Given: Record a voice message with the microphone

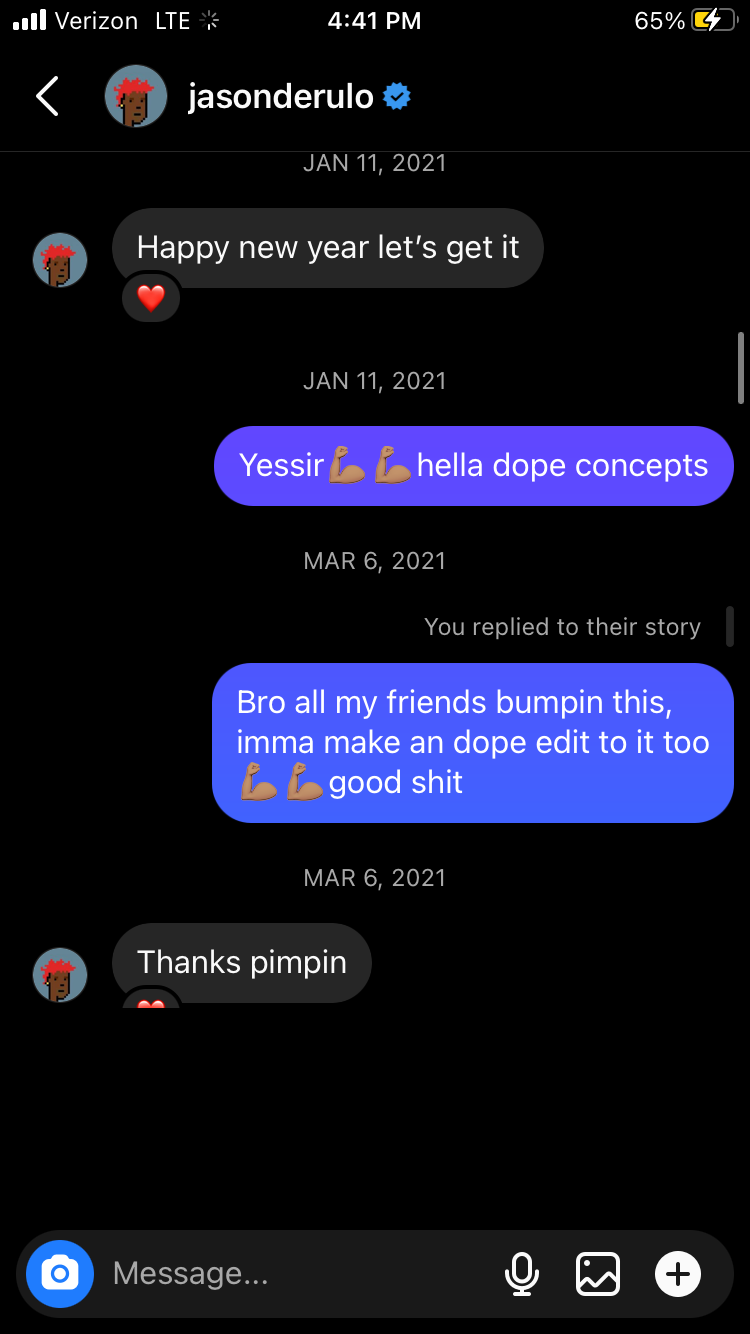Looking at the screenshot, I should coord(521,1273).
